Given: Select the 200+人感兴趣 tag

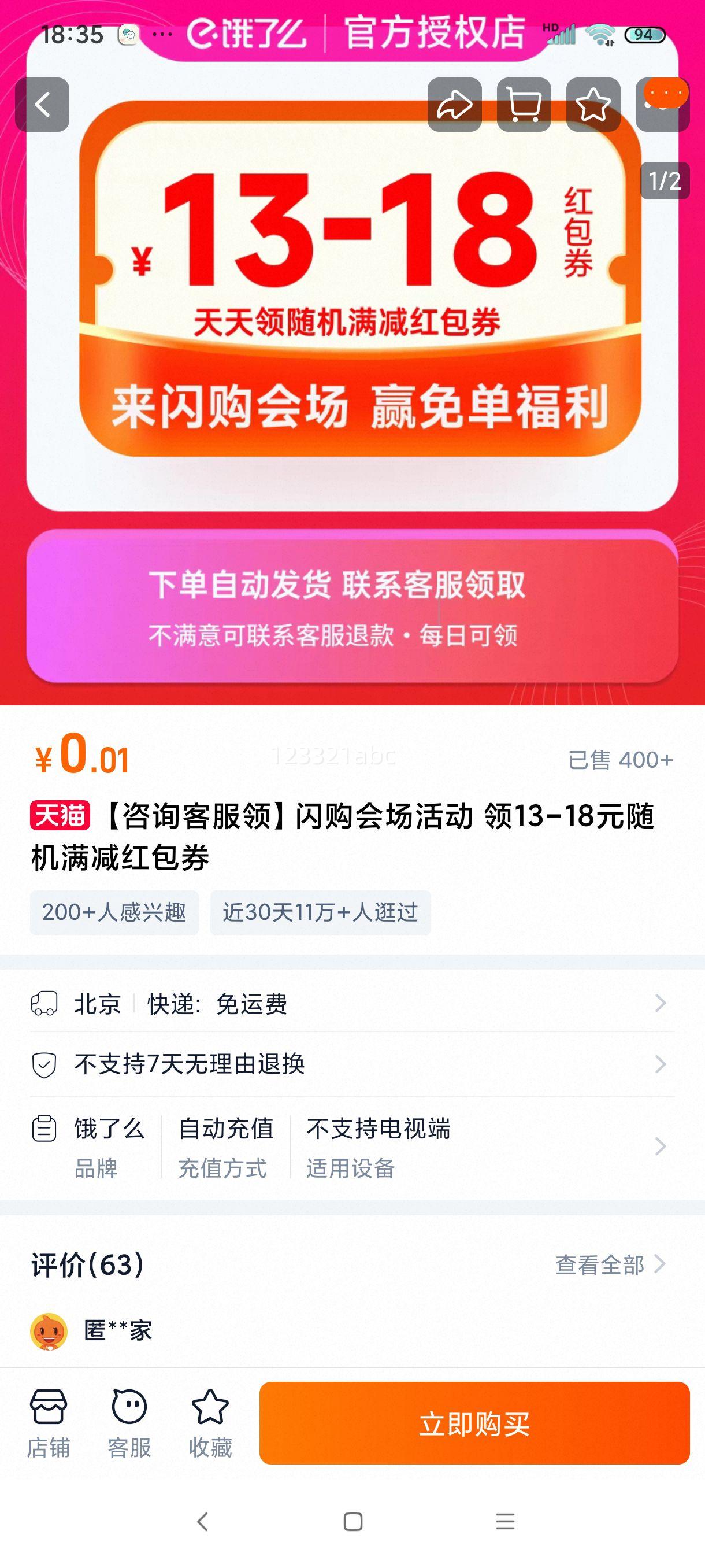Looking at the screenshot, I should coord(115,912).
